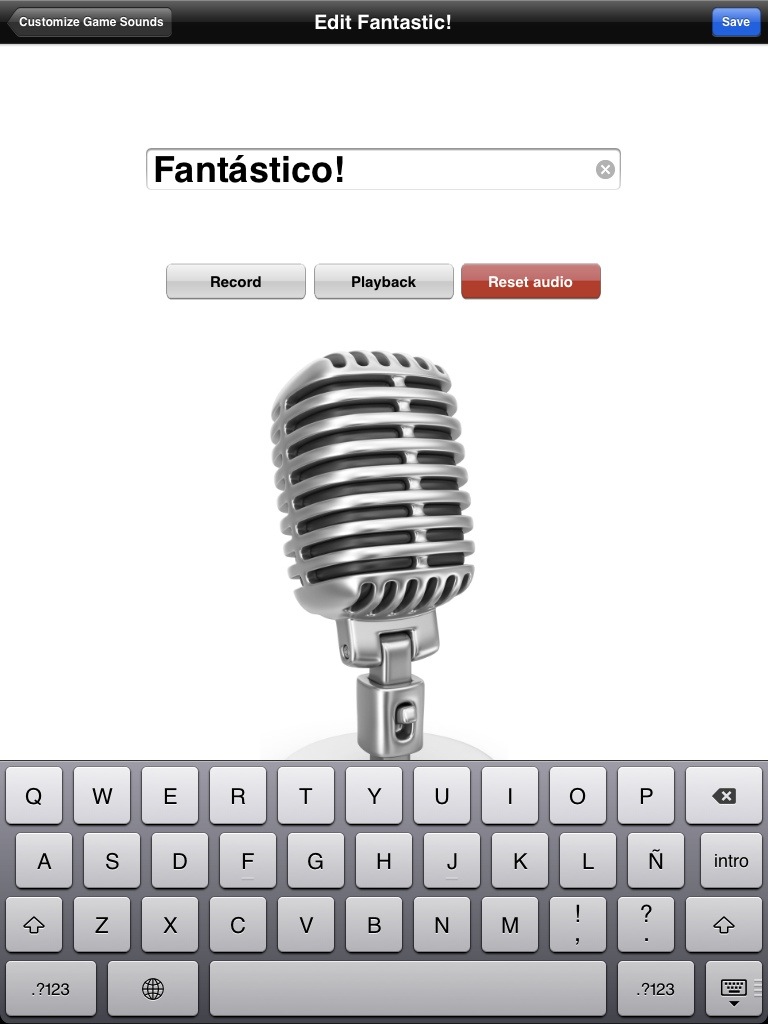Hide the on-screen keyboard

[733, 991]
